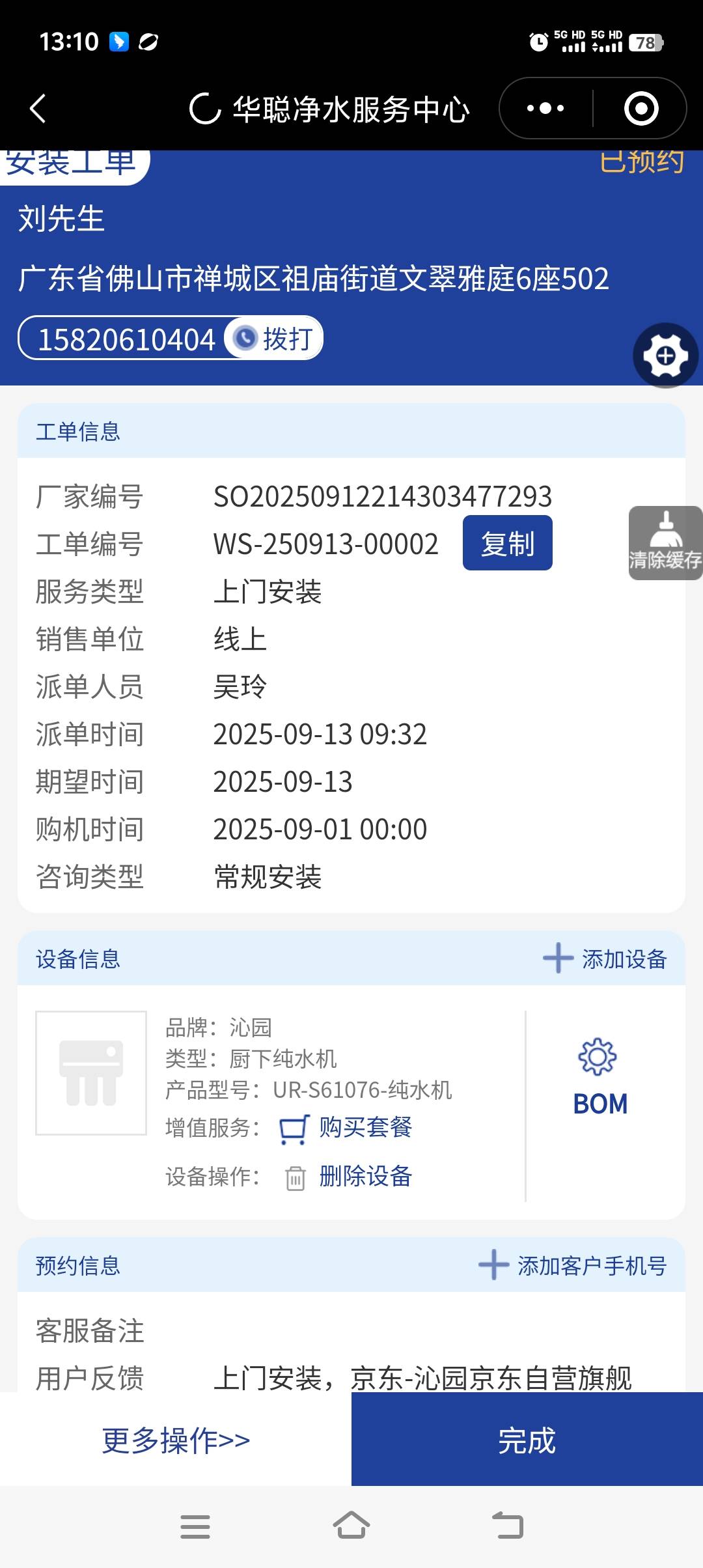The image size is (703, 1568).
Task: Call the customer via 拨打 button
Action: [275, 338]
